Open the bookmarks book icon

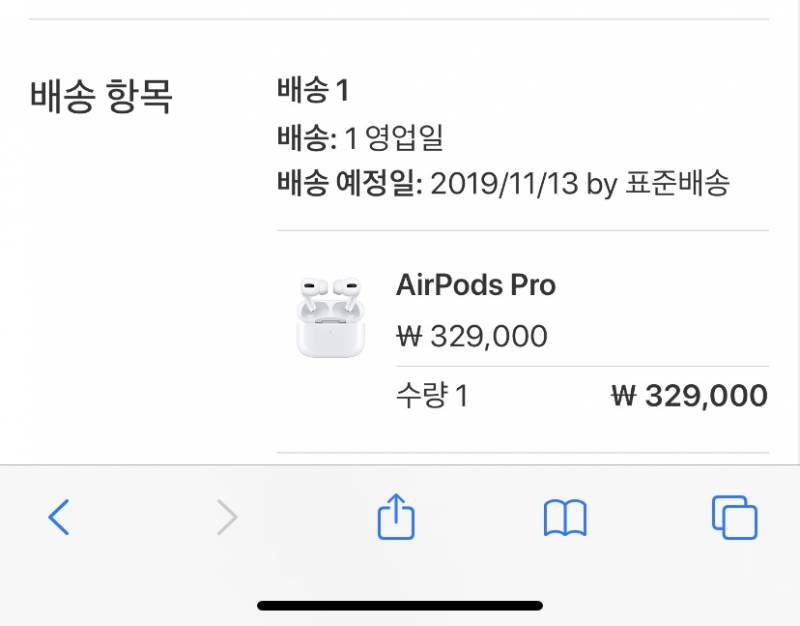[x=565, y=519]
